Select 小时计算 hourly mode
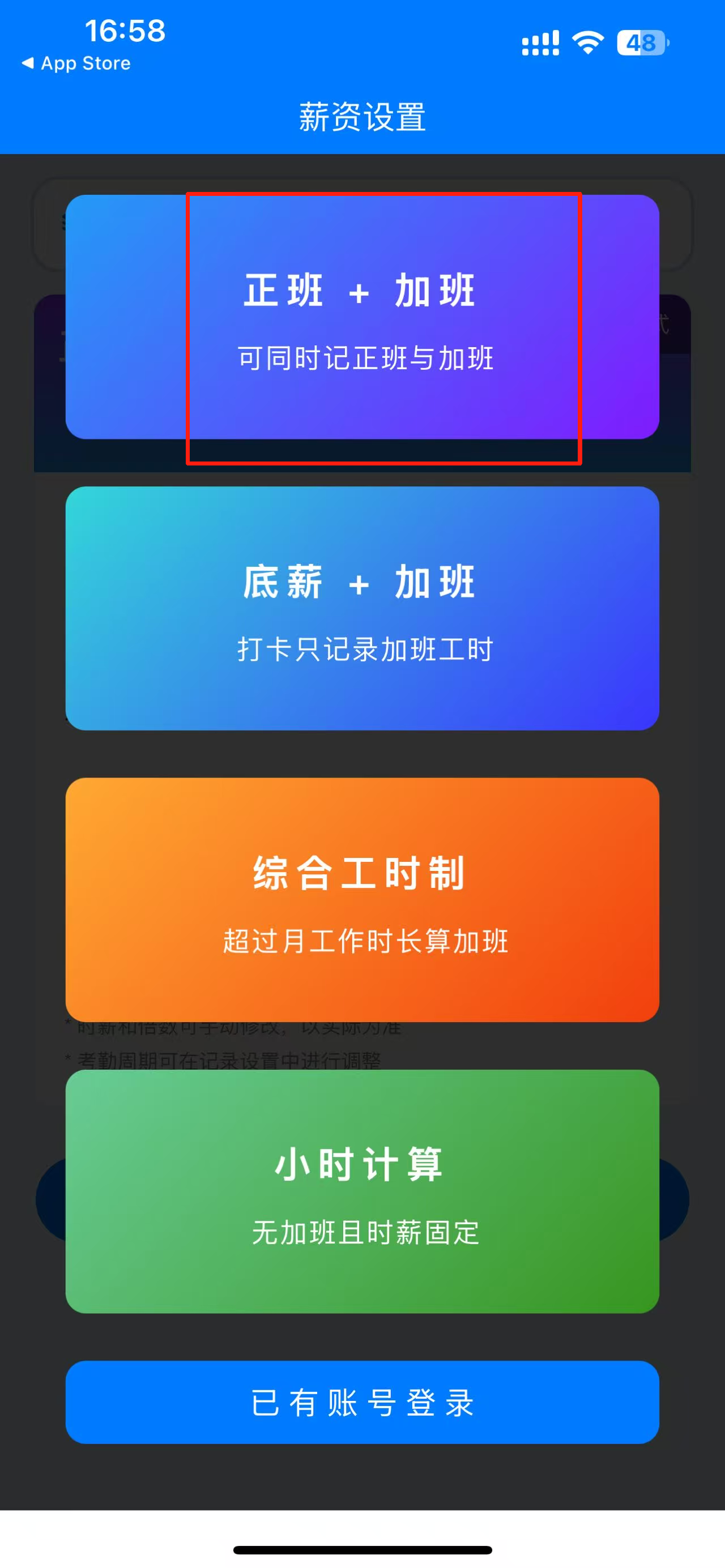Screen dimensions: 725x1568 [362, 1191]
